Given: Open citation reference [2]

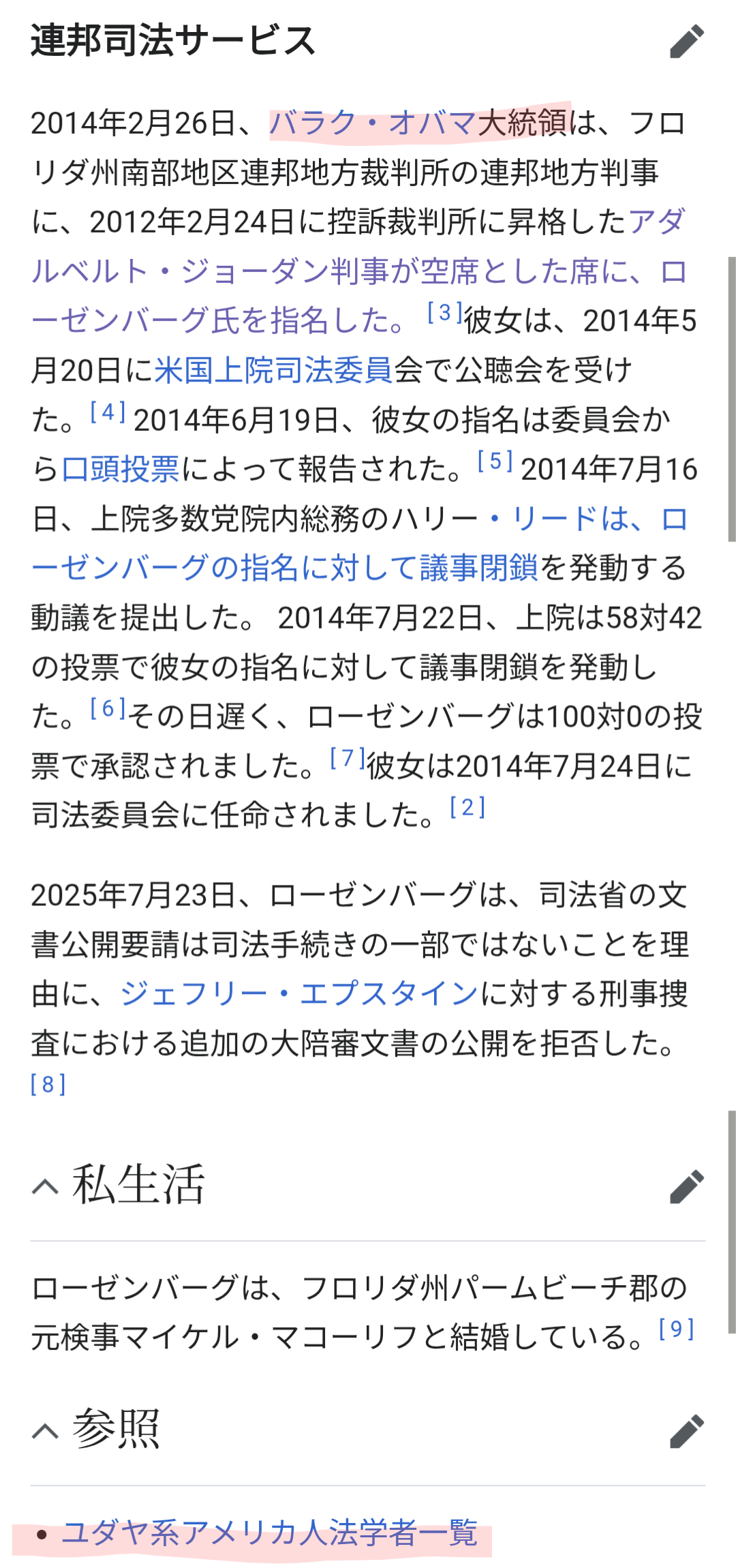Looking at the screenshot, I should 467,807.
